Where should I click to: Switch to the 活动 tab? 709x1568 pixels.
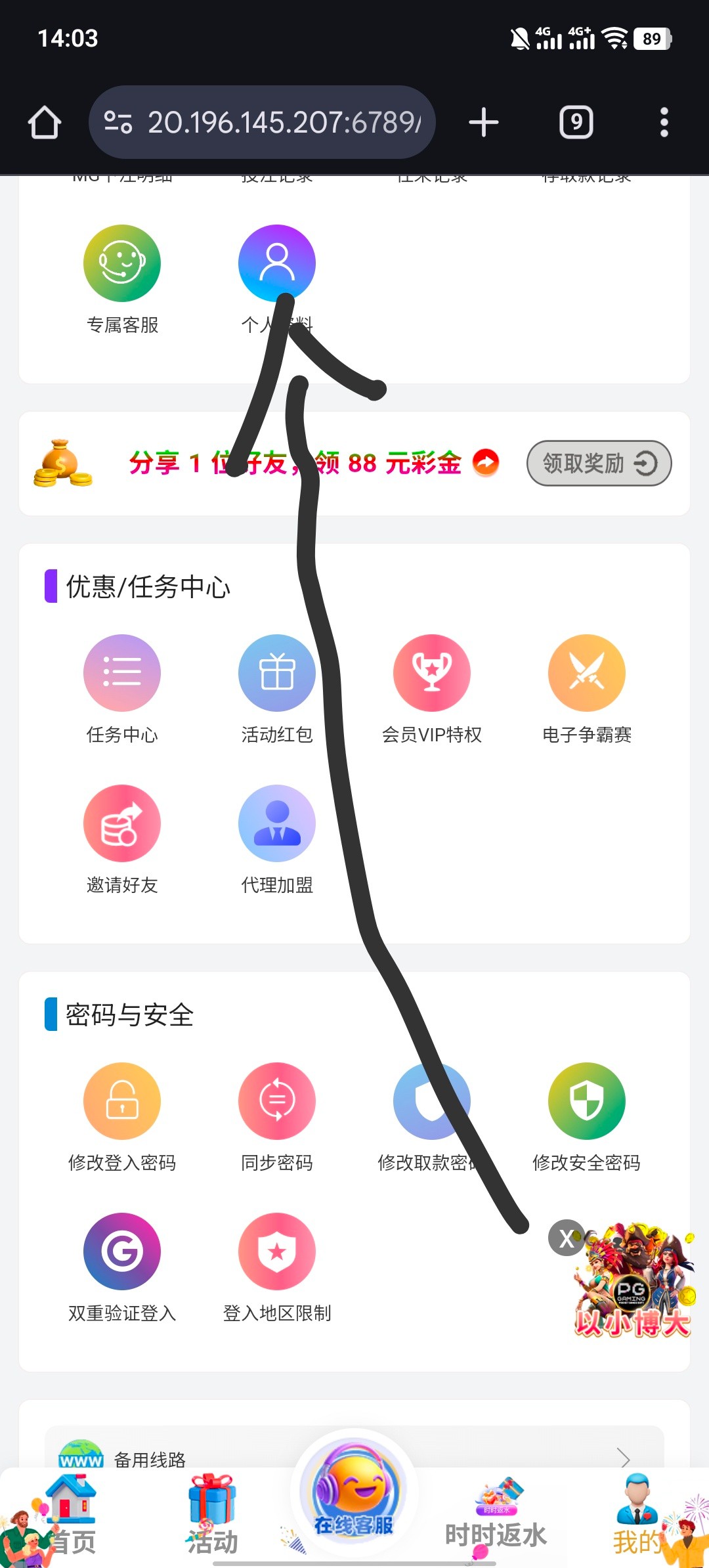coord(212,1517)
